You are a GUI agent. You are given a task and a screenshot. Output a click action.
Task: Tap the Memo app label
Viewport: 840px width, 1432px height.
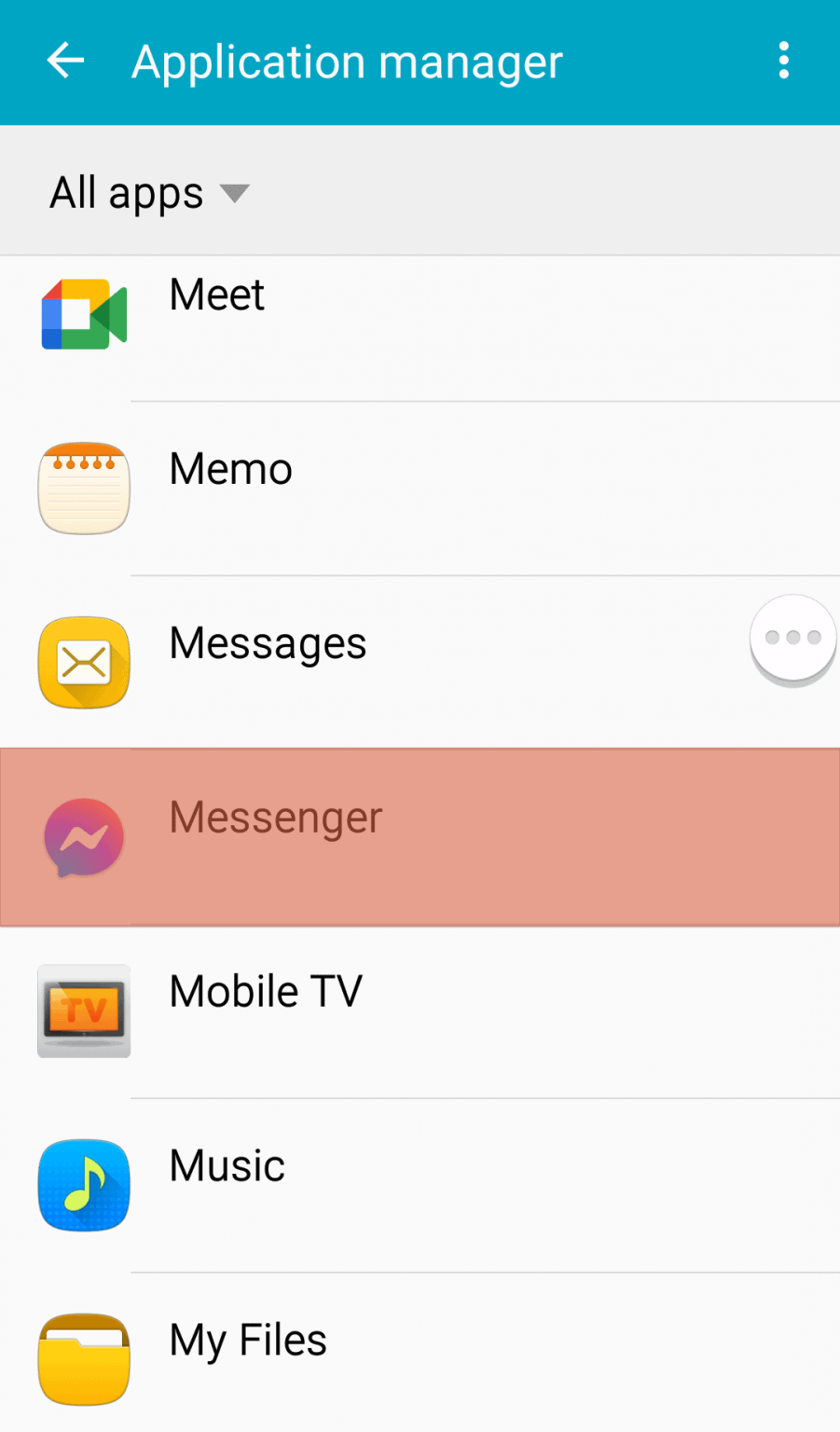[230, 470]
